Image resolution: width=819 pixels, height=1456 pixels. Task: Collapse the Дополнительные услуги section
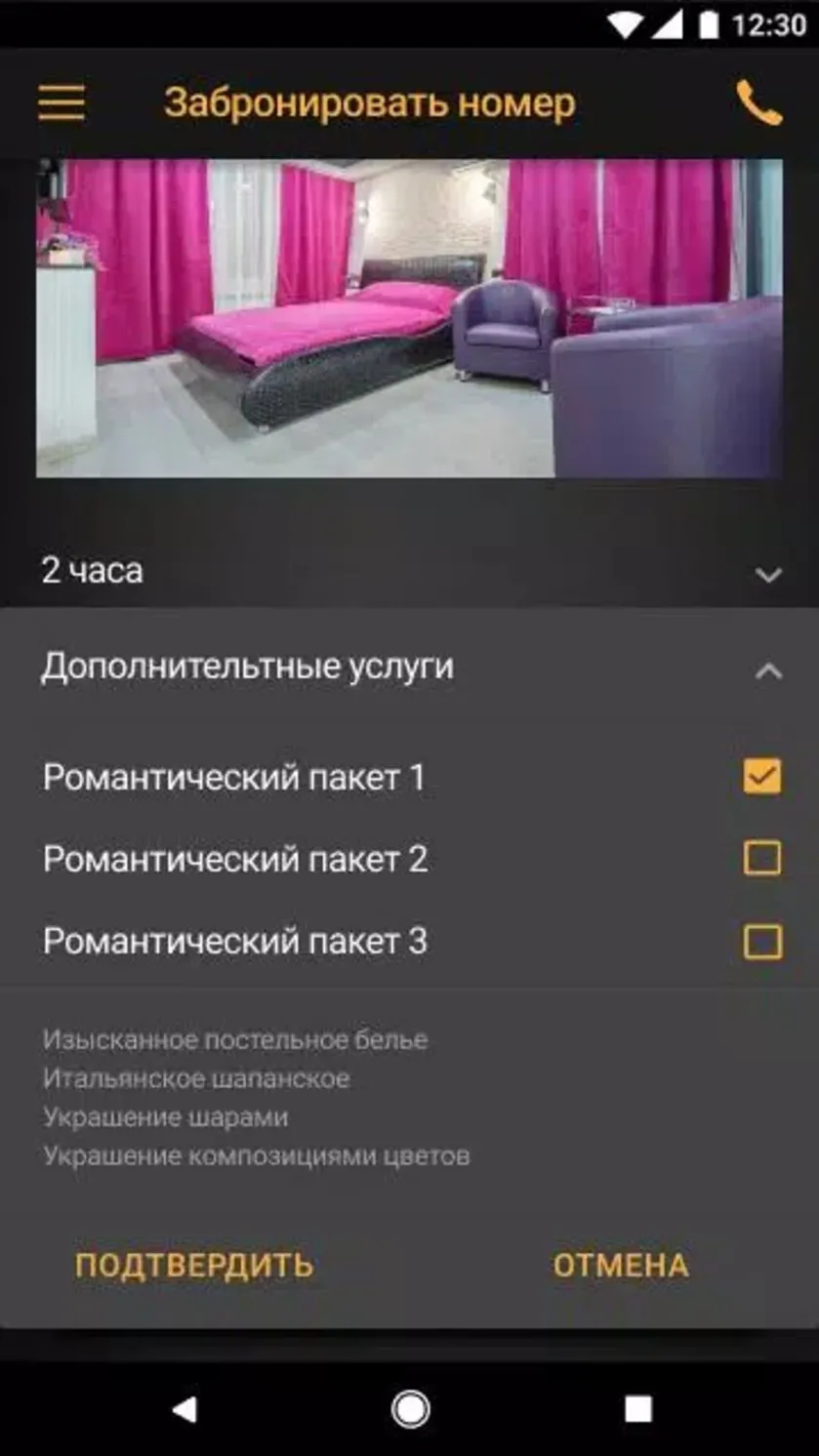(x=768, y=669)
